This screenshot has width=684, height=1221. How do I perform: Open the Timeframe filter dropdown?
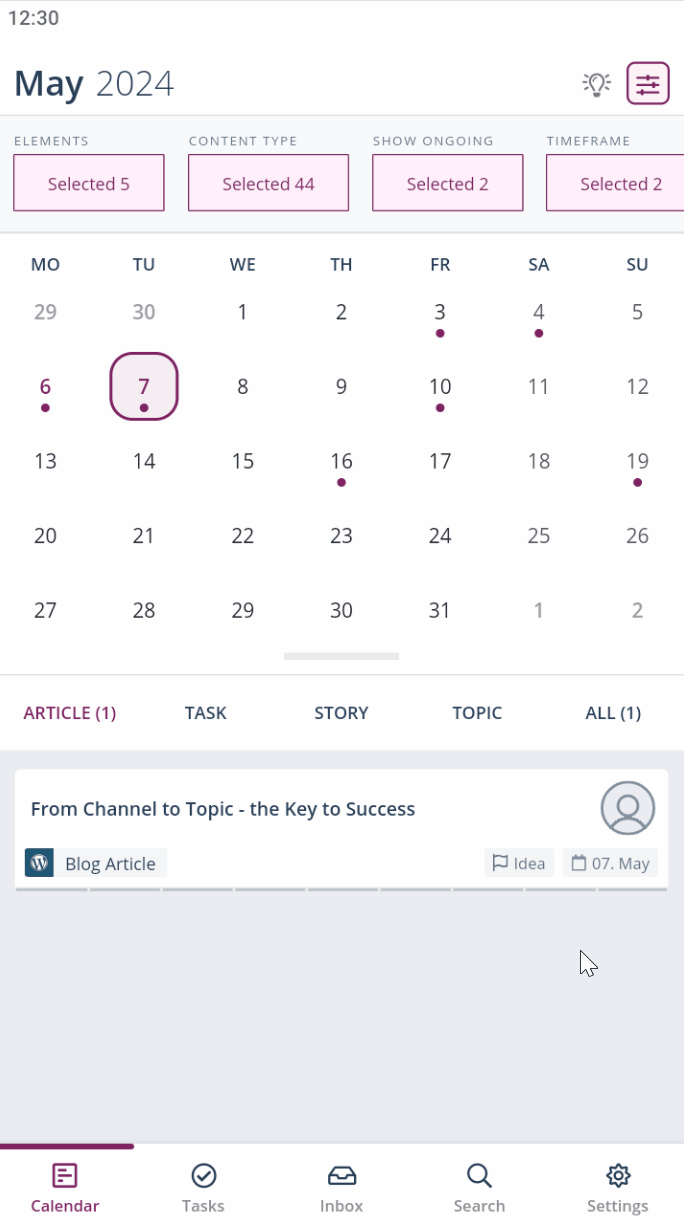click(x=620, y=183)
